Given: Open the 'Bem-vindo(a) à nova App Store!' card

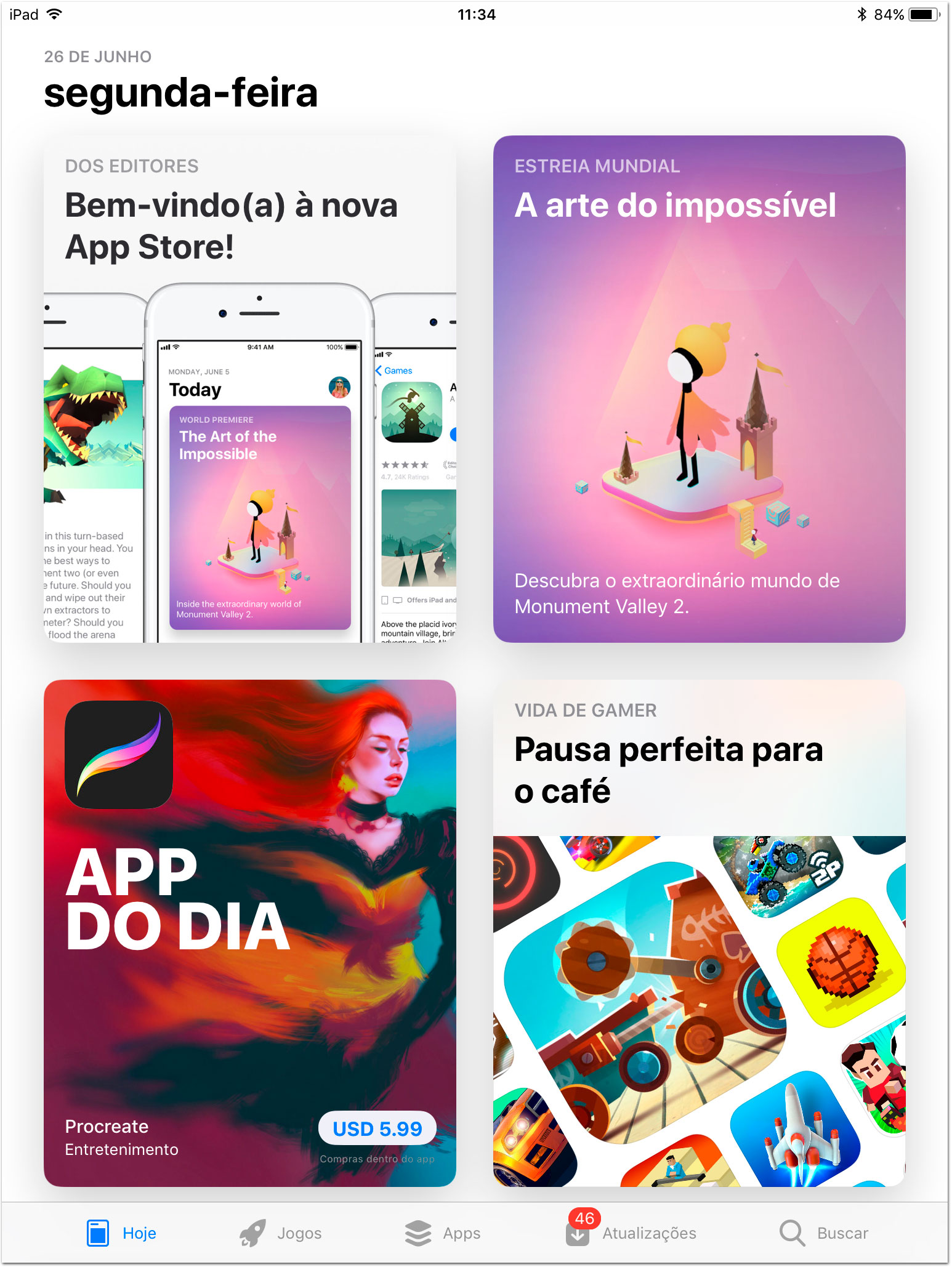Looking at the screenshot, I should pos(249,388).
